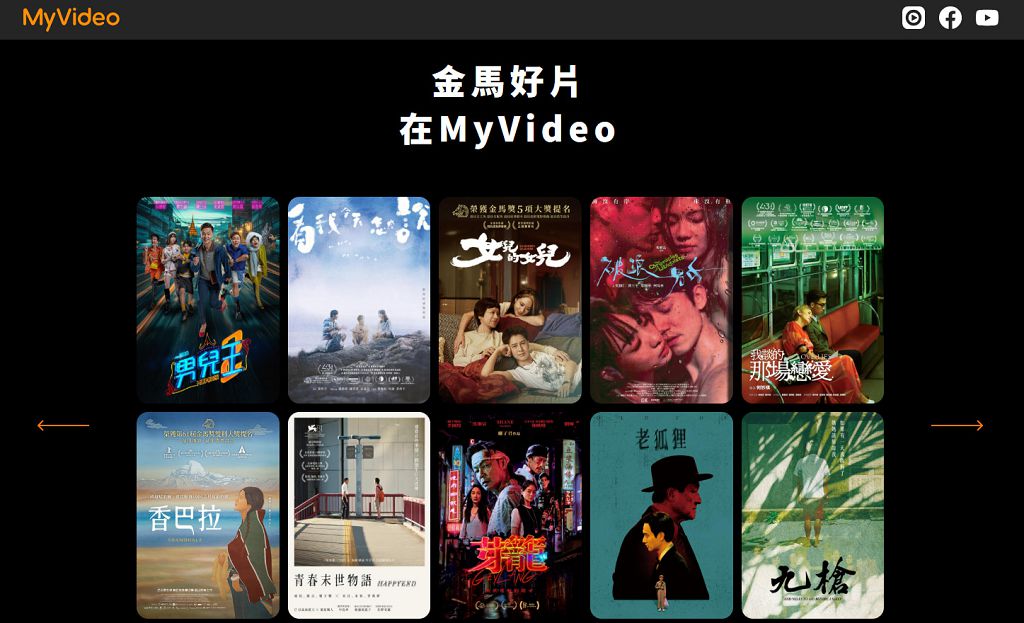Open the 青春末世物語 movie poster
The image size is (1024, 623).
point(359,515)
